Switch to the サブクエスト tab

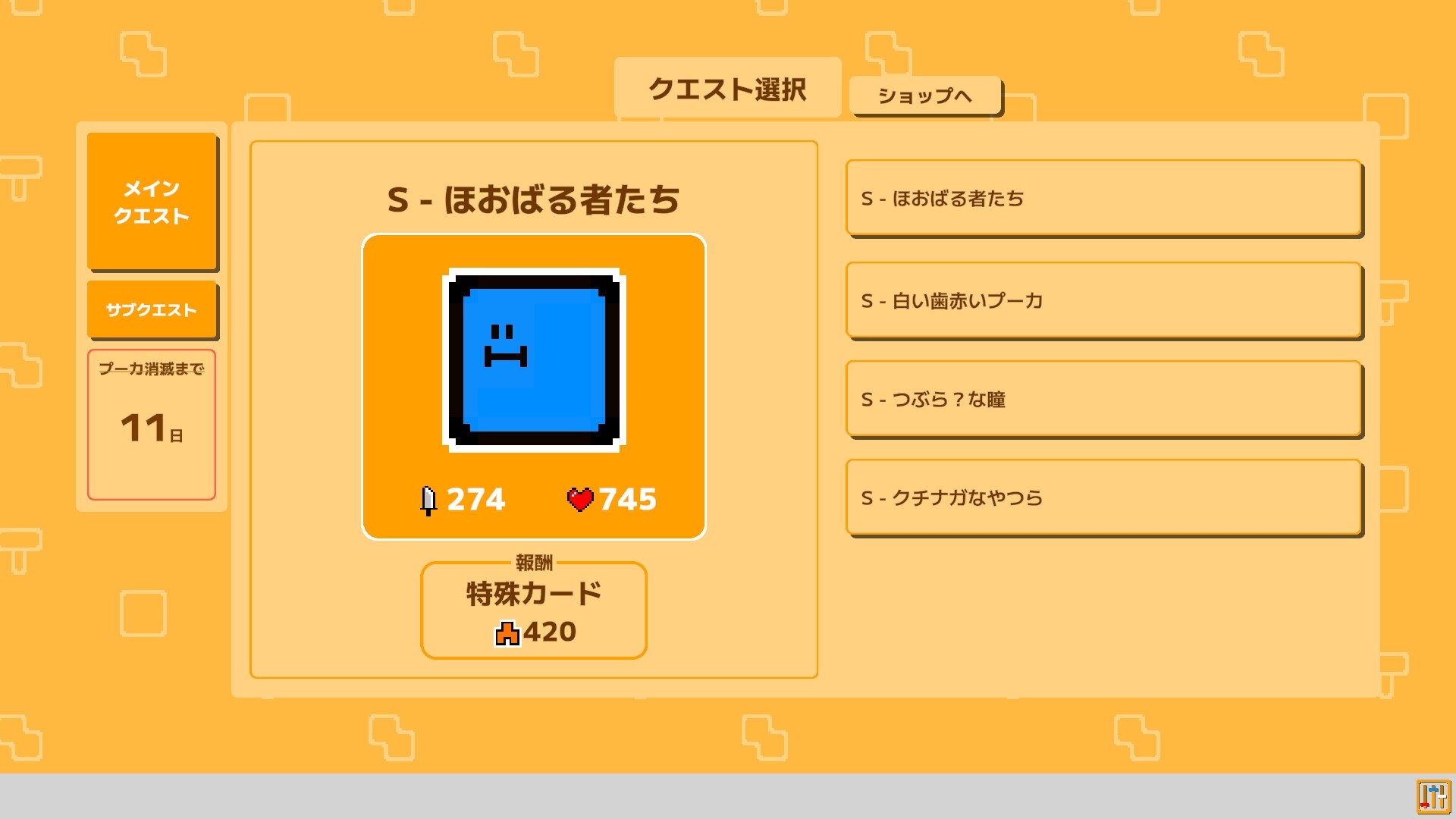(152, 309)
